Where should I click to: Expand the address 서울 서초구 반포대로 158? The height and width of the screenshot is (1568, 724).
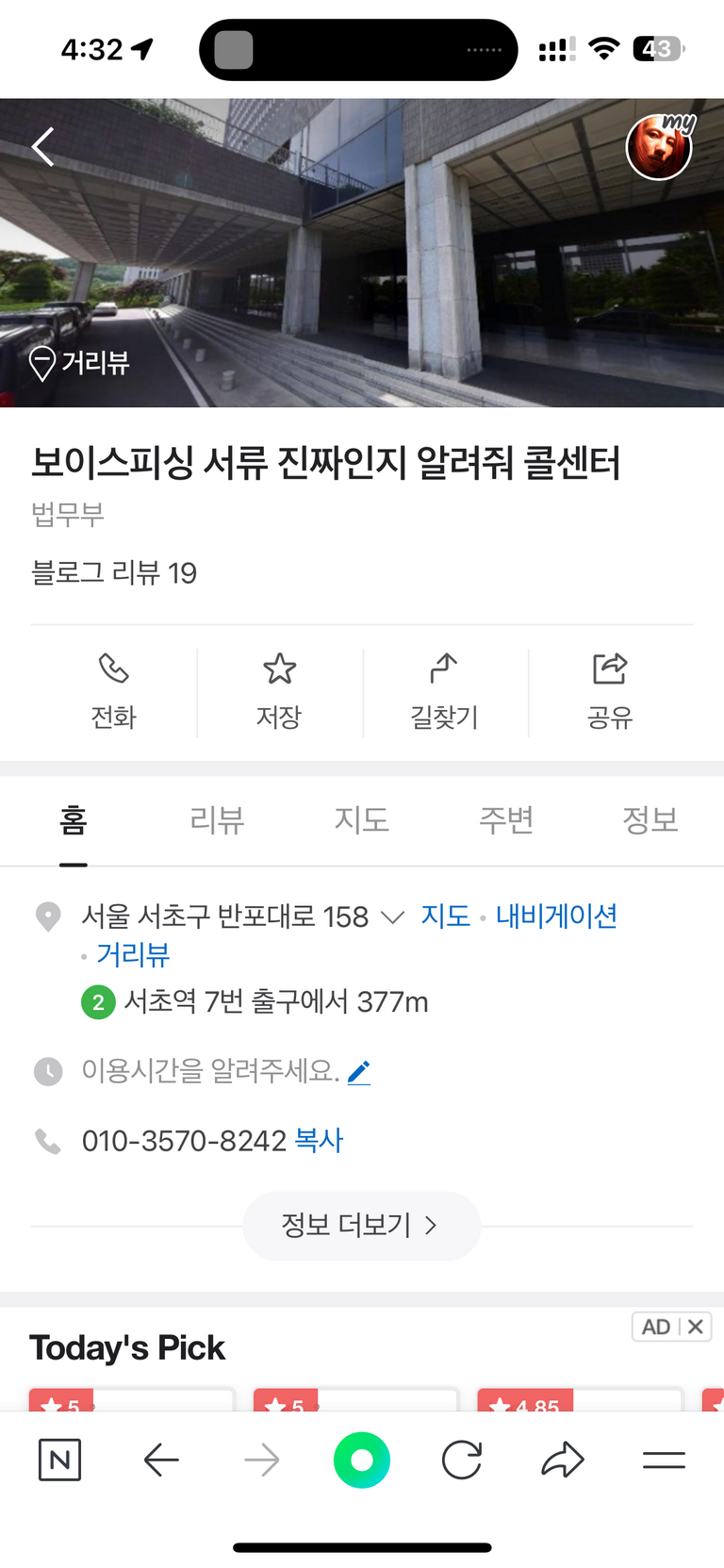[x=392, y=916]
